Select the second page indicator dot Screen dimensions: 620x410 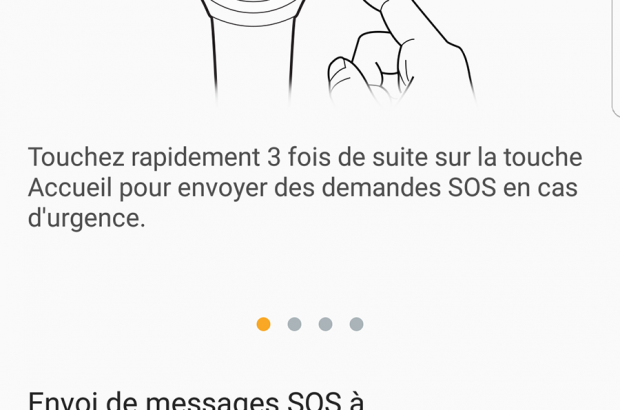294,324
